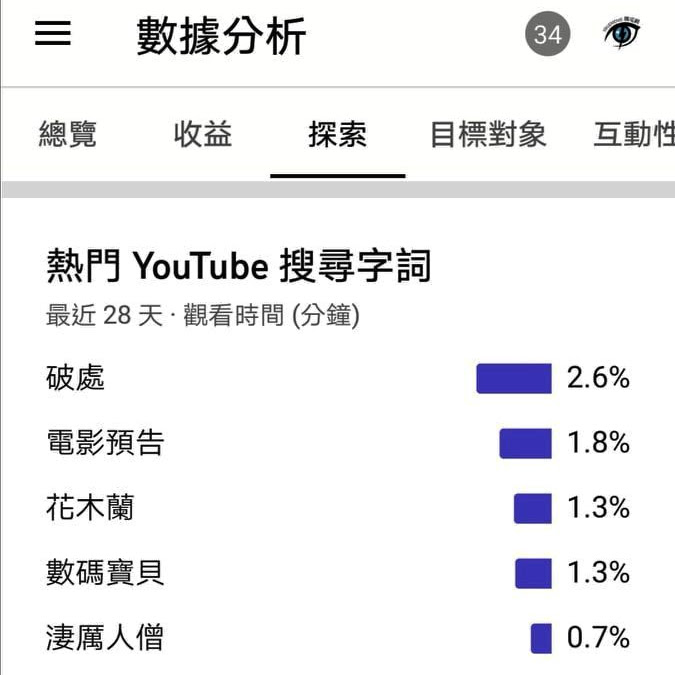
Task: Switch to the 互動性 tab
Action: [x=634, y=135]
